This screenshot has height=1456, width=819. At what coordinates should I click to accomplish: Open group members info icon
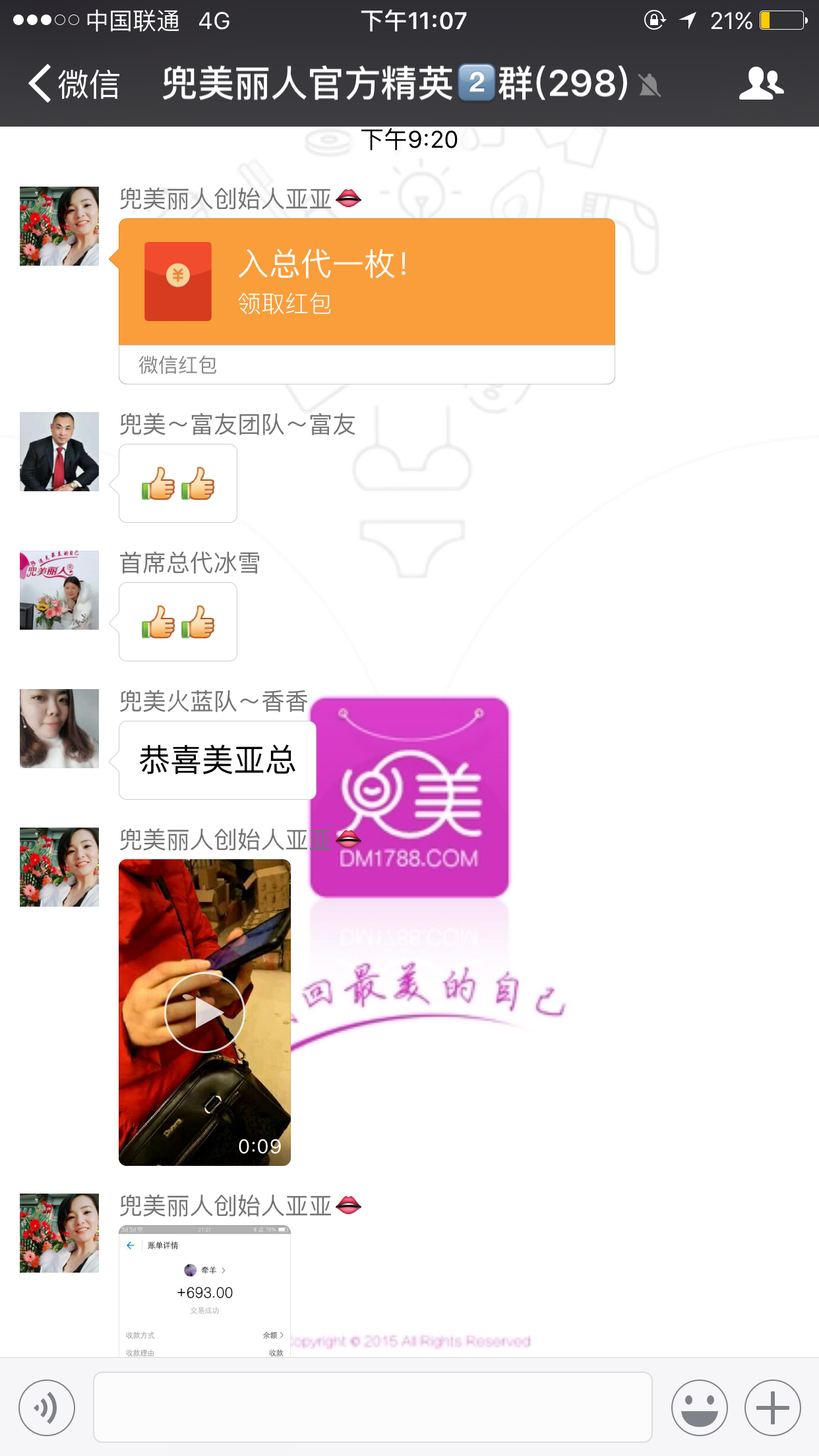pos(761,84)
